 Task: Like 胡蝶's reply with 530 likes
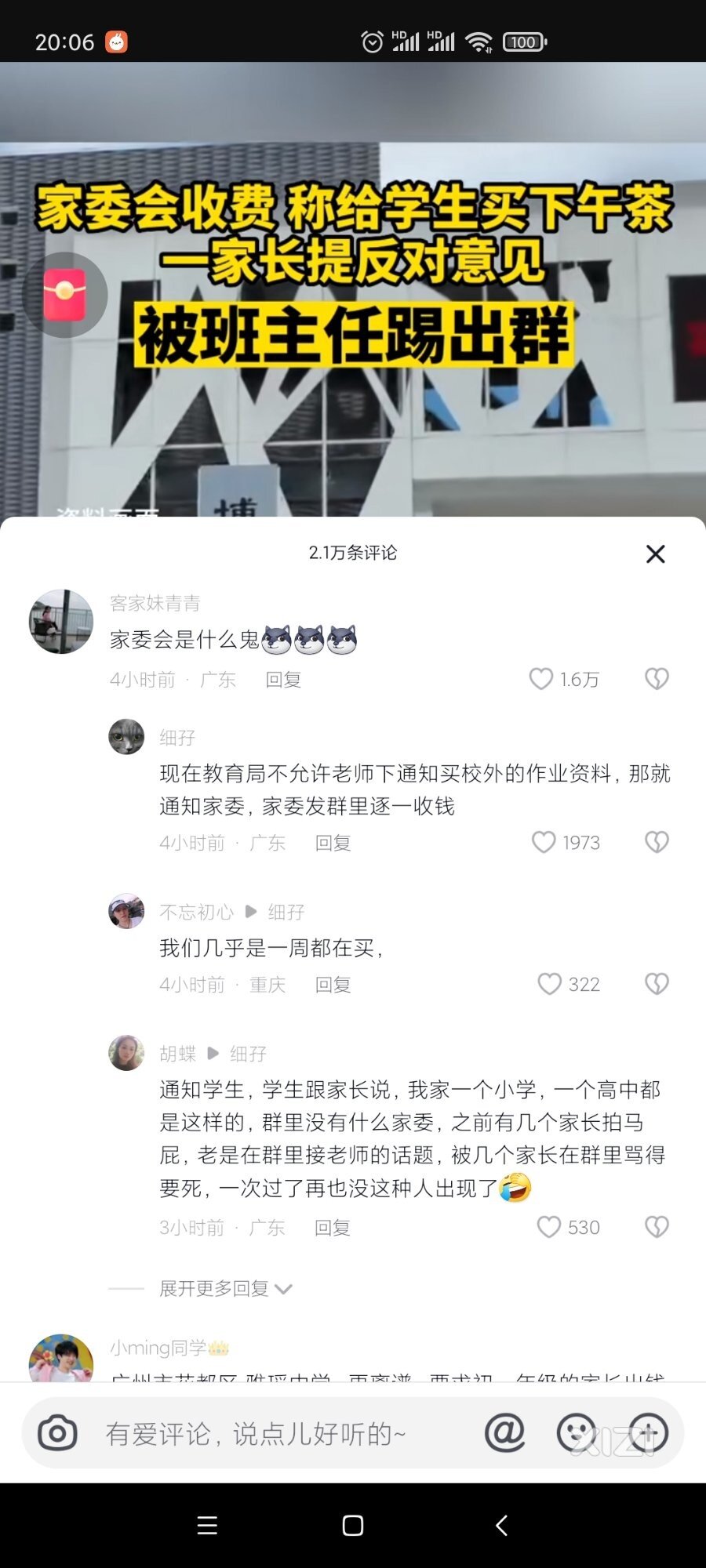548,1227
